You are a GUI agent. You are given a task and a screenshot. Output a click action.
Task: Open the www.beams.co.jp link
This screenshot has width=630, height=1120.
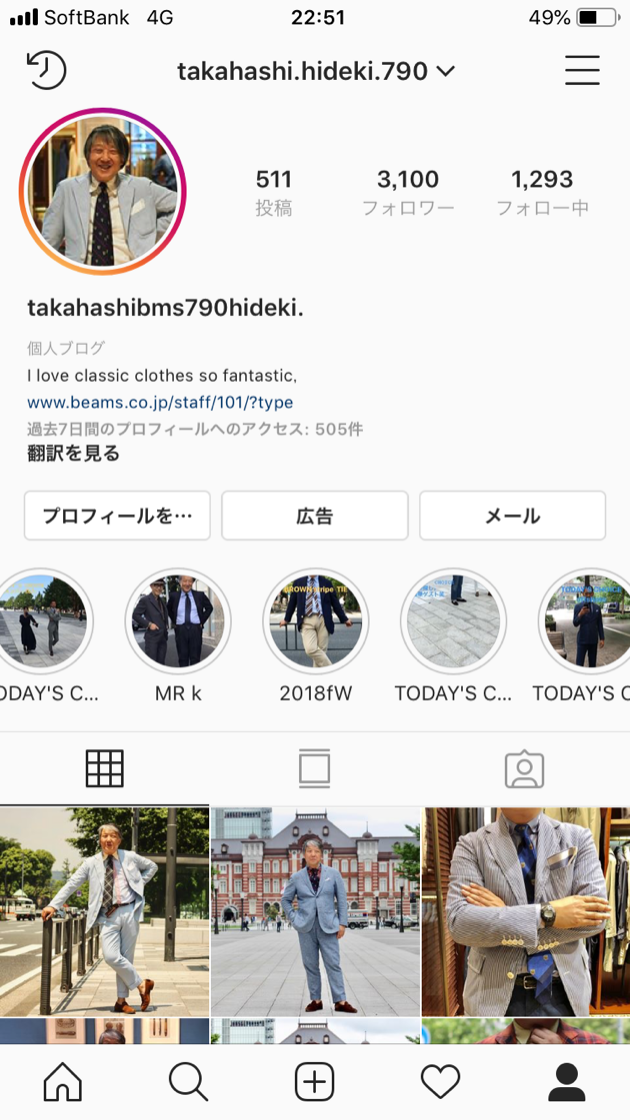coord(160,402)
